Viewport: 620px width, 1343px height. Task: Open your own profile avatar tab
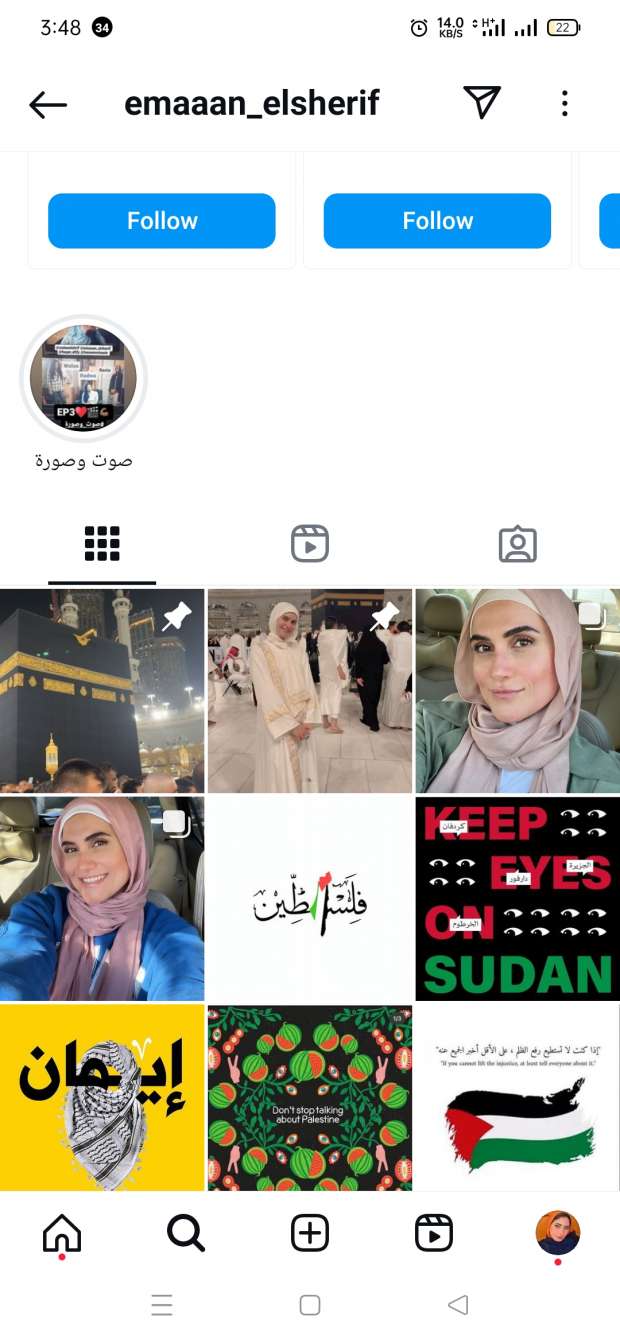point(557,1233)
